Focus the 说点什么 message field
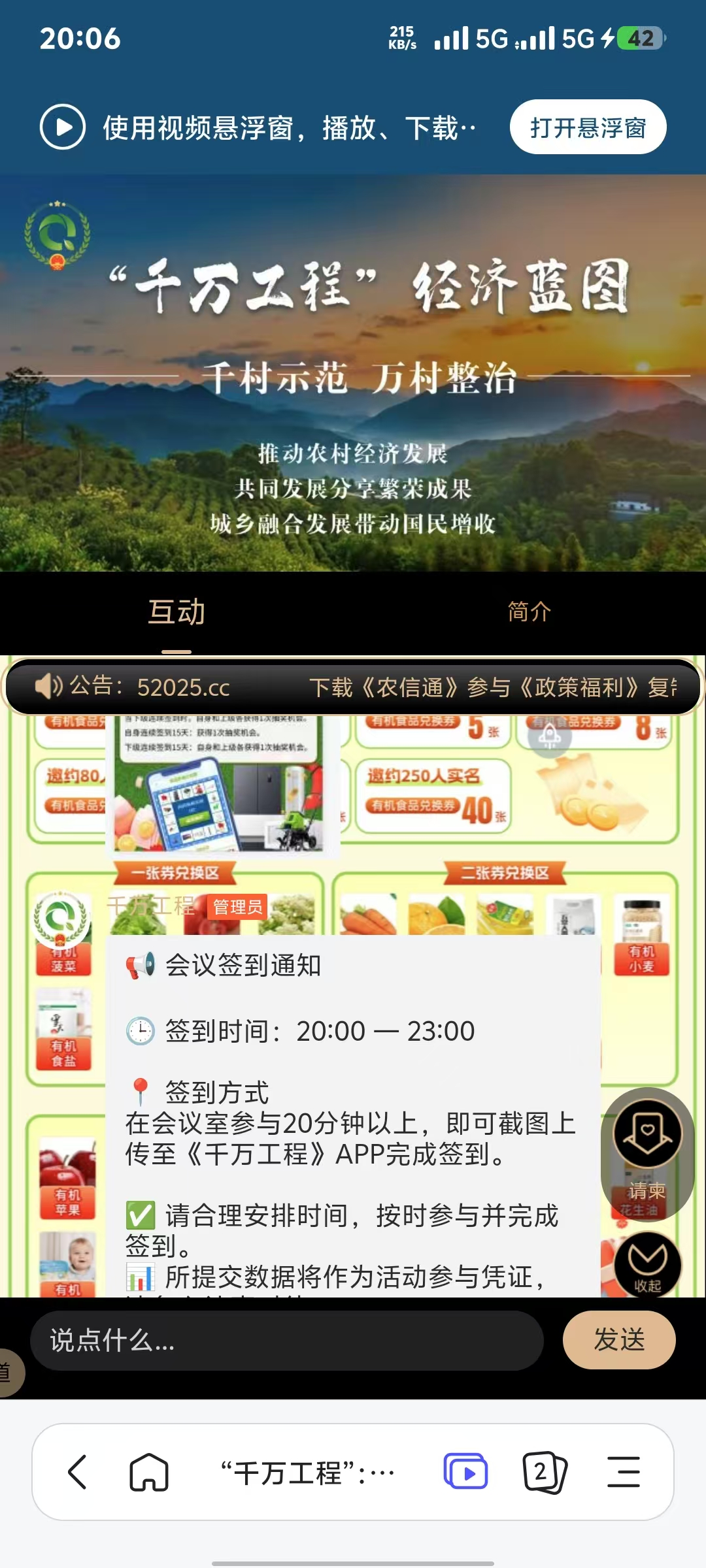706x1568 pixels. (x=286, y=1340)
